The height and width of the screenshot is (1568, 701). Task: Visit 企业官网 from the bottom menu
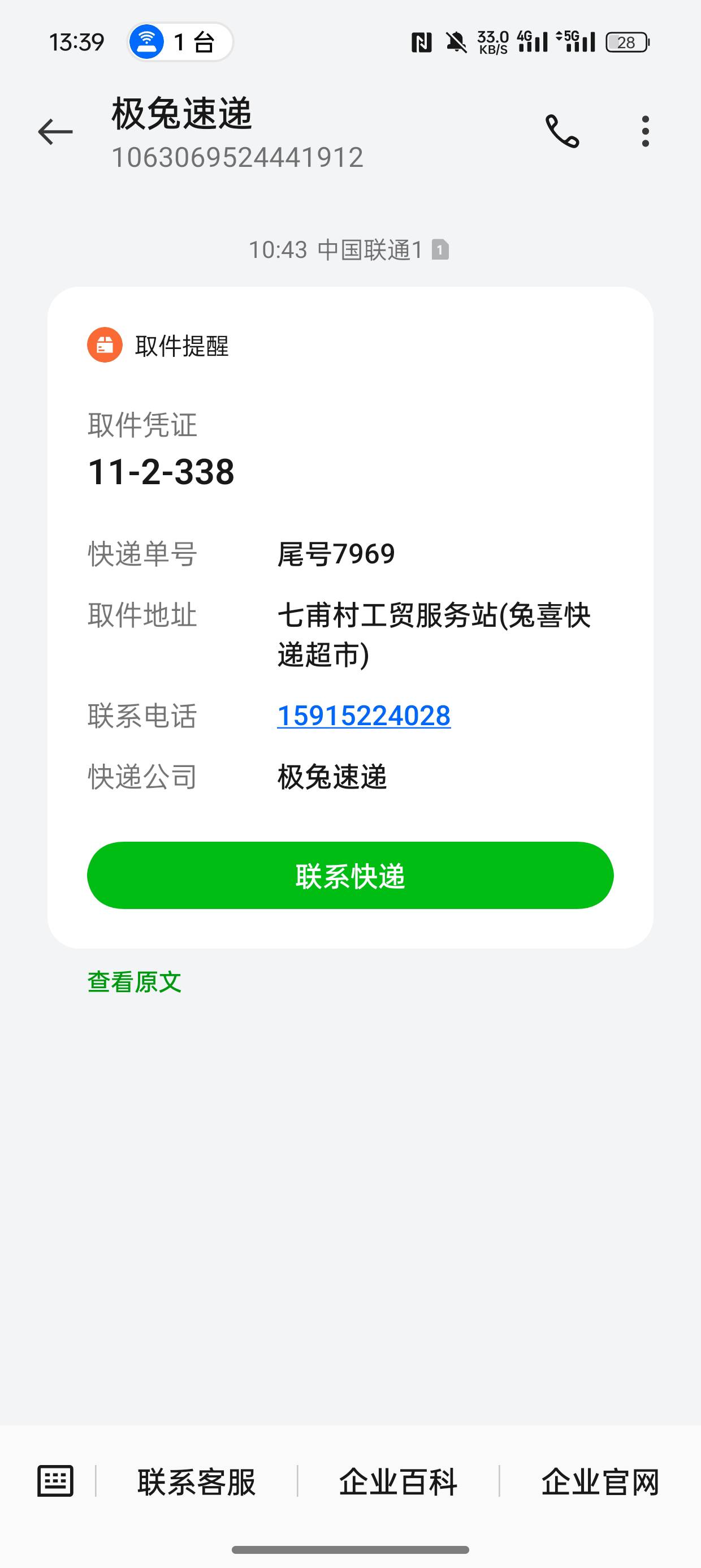(x=600, y=1481)
